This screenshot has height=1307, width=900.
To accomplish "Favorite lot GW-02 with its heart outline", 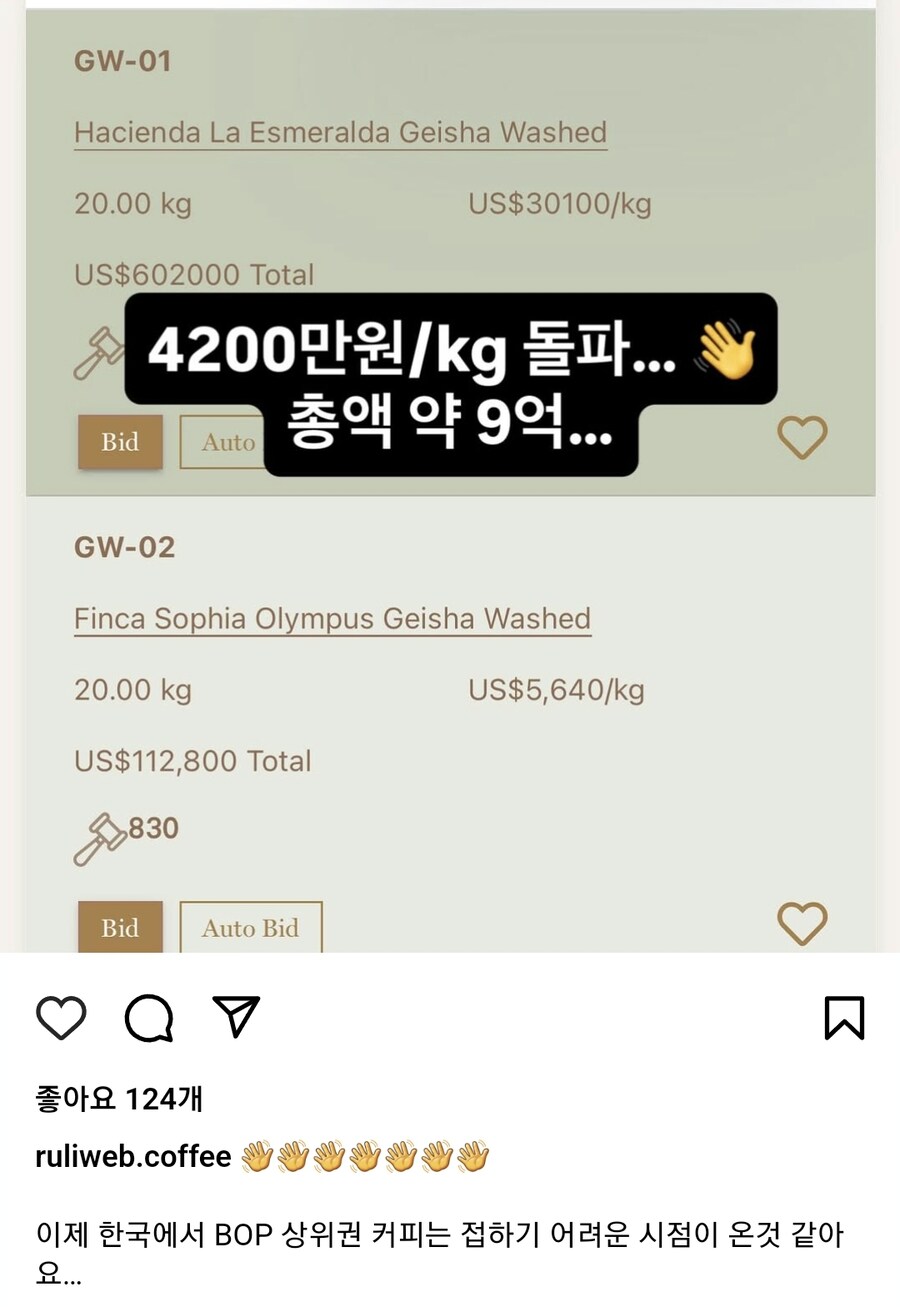I will (x=802, y=924).
